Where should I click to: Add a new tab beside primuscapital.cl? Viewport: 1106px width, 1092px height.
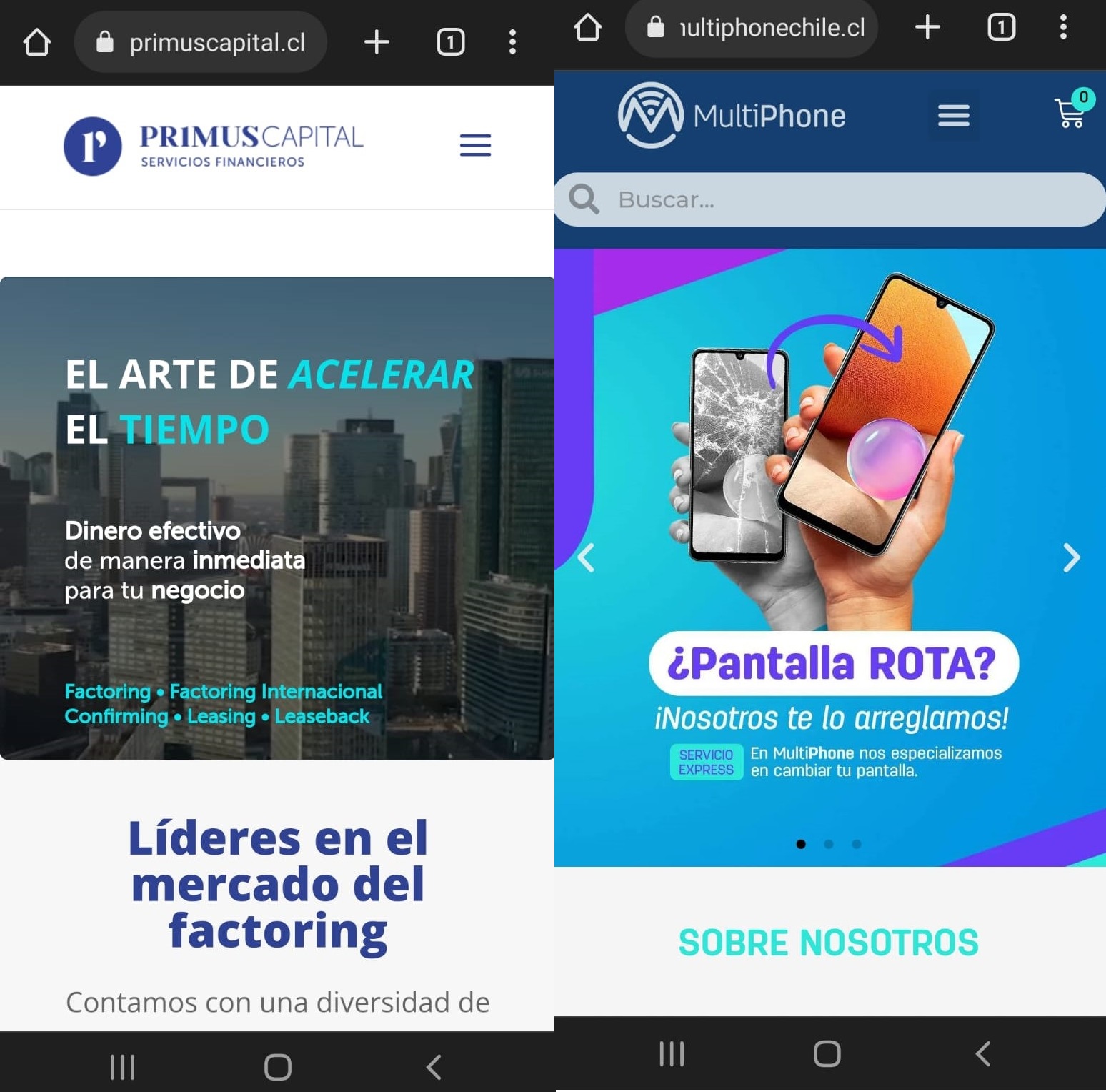click(377, 43)
